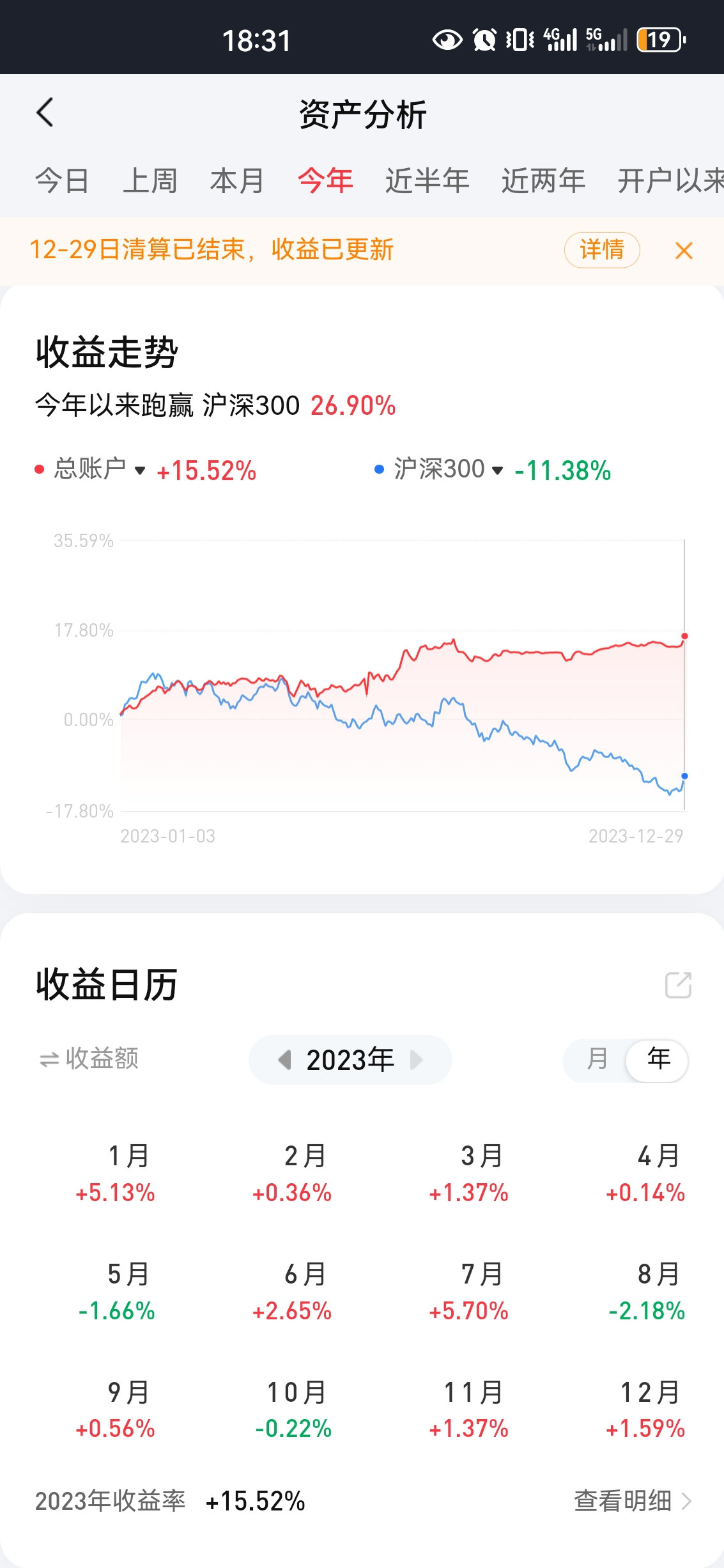
Task: Switch to the 上周 tab
Action: pyautogui.click(x=150, y=181)
